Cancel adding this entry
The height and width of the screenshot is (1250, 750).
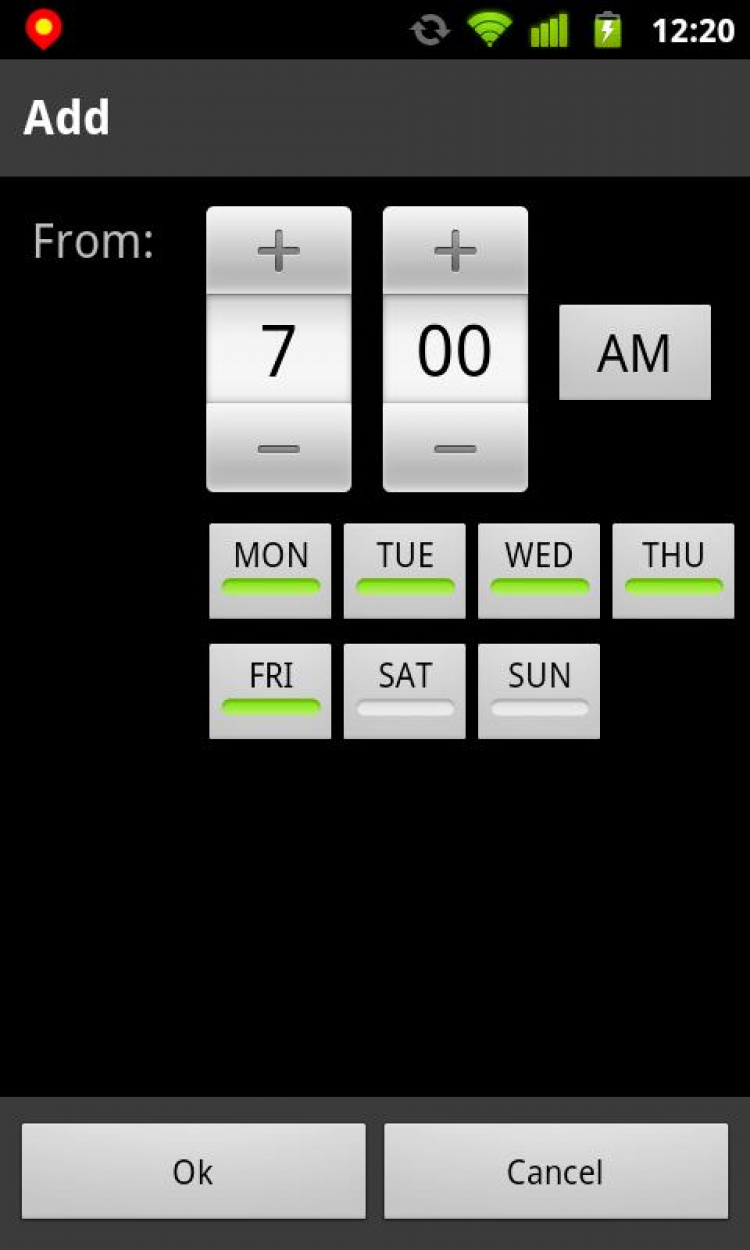point(555,1171)
